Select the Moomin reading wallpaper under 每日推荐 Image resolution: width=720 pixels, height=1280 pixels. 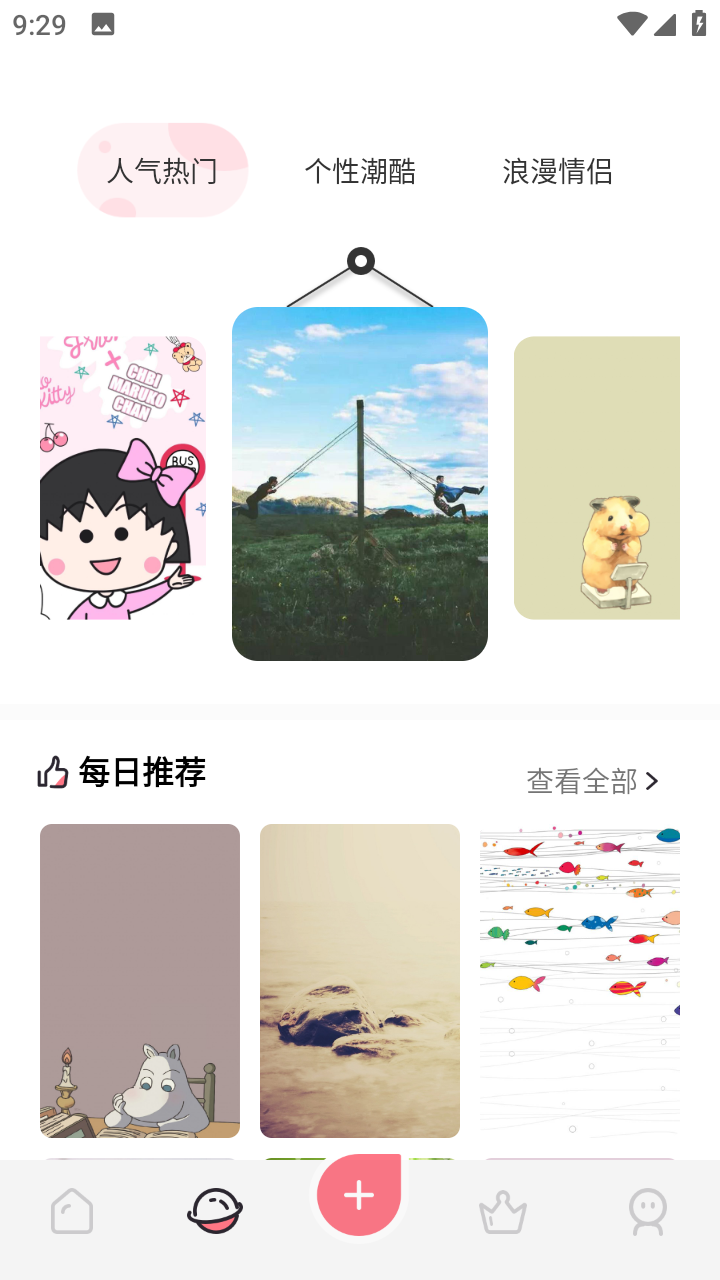tap(139, 980)
